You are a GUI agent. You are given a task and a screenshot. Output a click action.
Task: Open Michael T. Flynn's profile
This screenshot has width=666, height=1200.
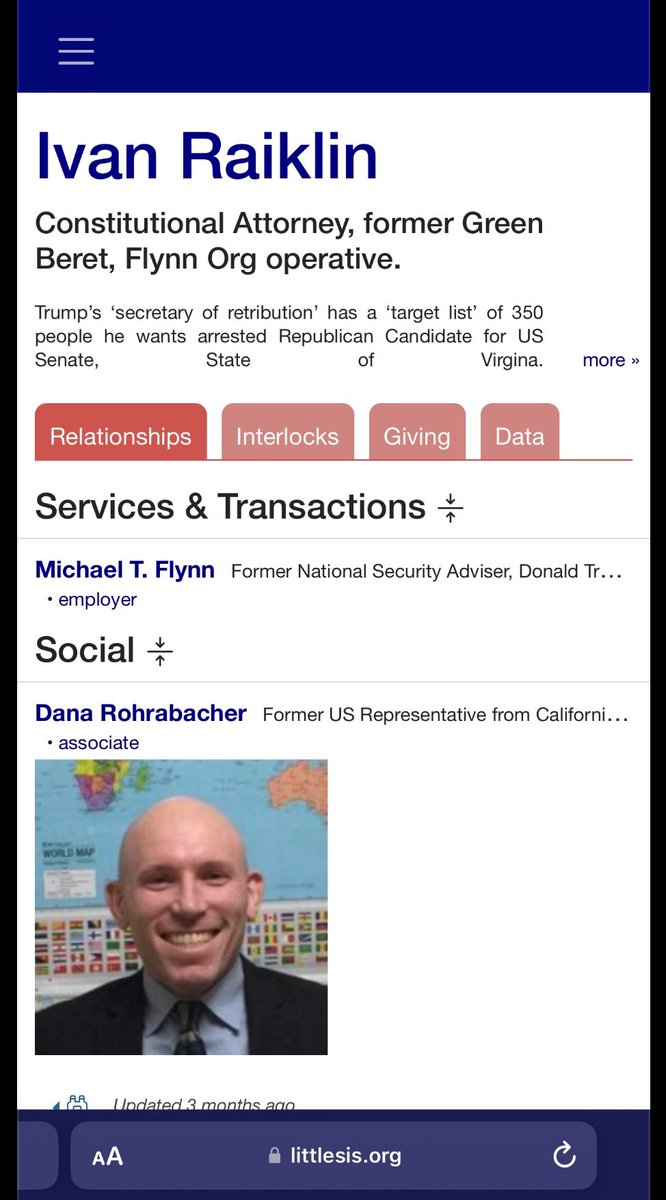125,570
